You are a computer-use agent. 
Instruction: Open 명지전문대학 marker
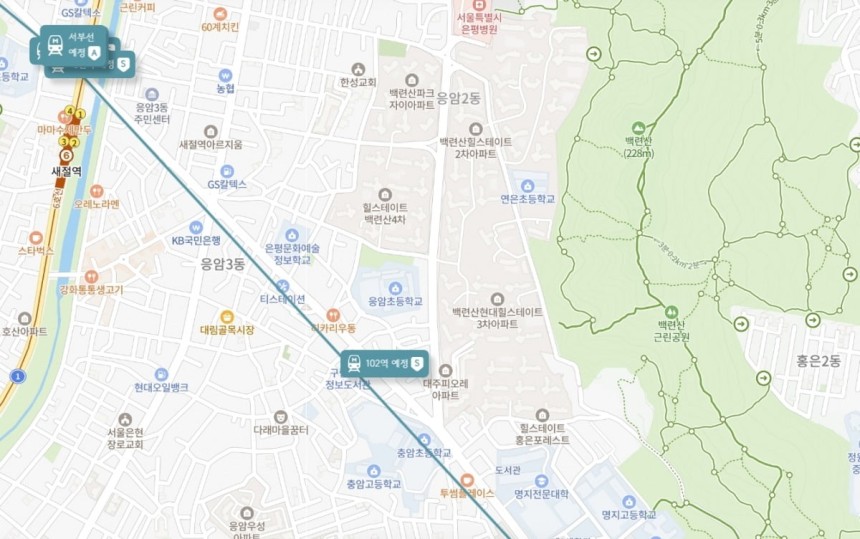pyautogui.click(x=541, y=481)
